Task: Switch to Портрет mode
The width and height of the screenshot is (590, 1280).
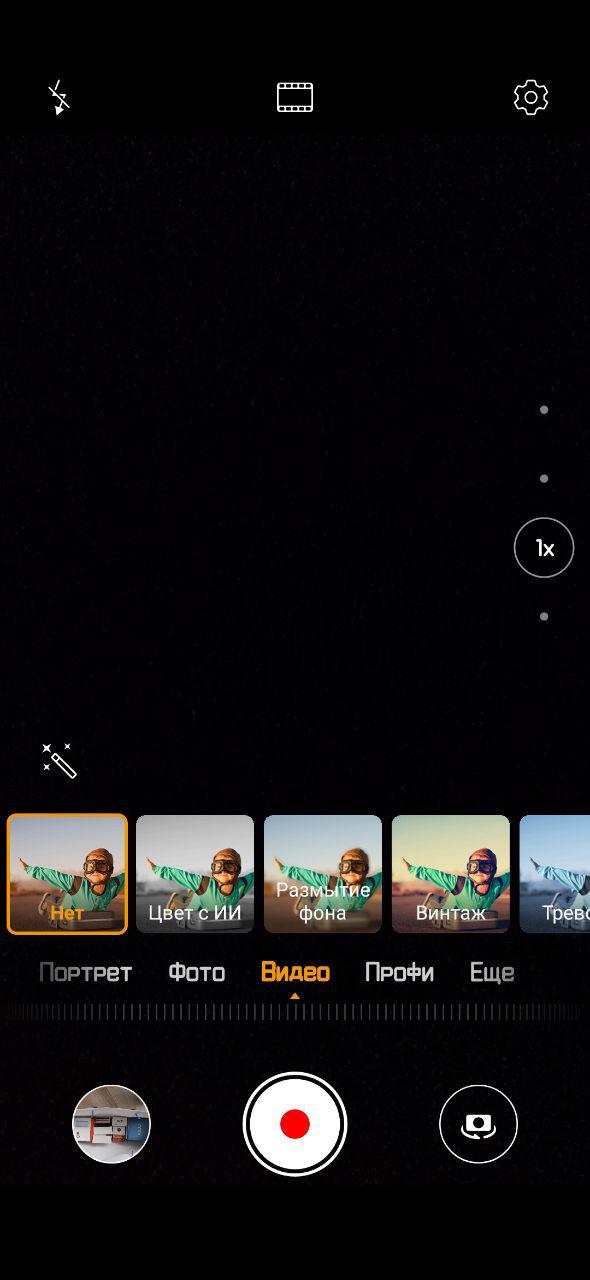Action: (85, 972)
